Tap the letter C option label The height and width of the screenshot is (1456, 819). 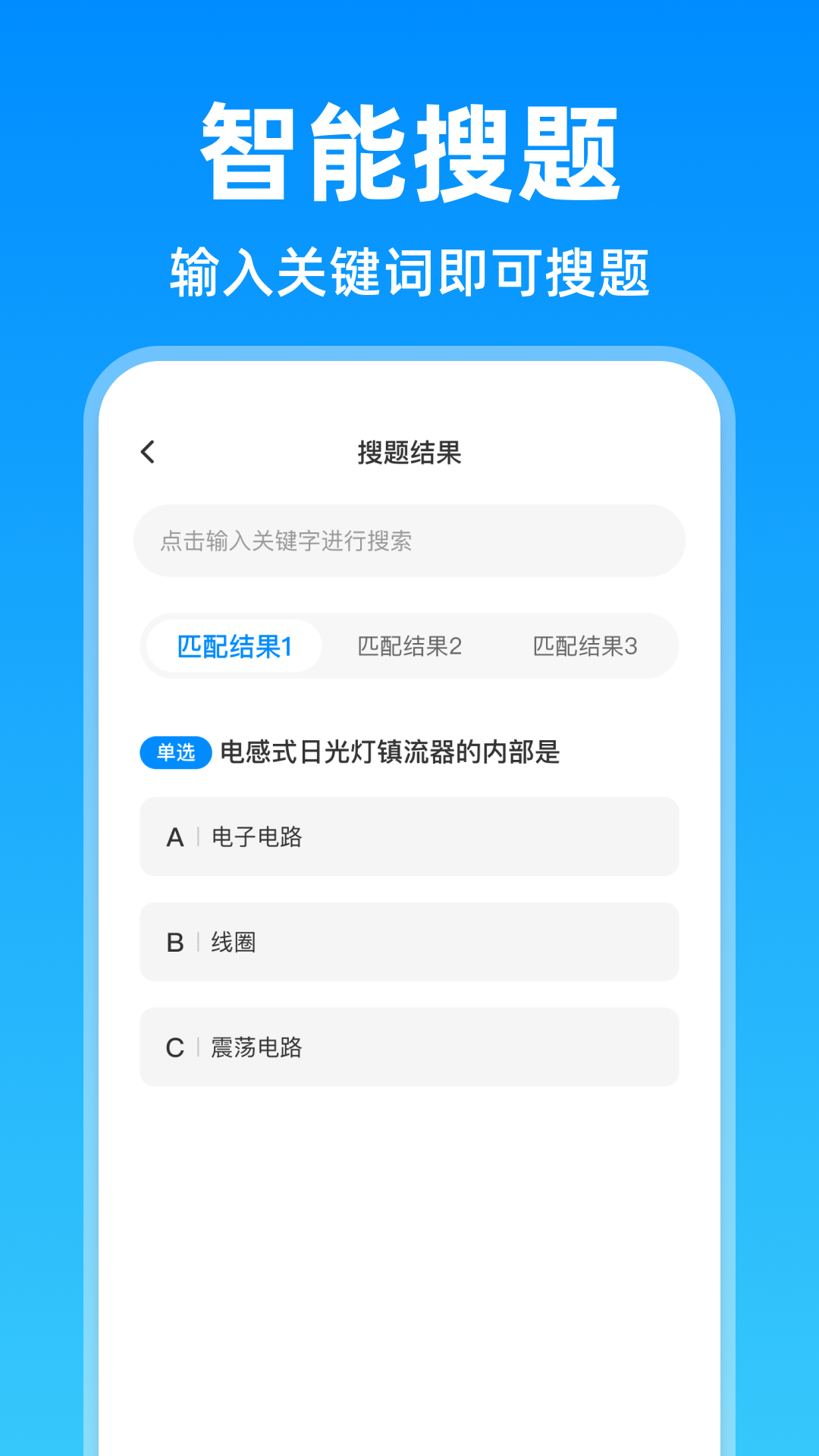tap(175, 1048)
